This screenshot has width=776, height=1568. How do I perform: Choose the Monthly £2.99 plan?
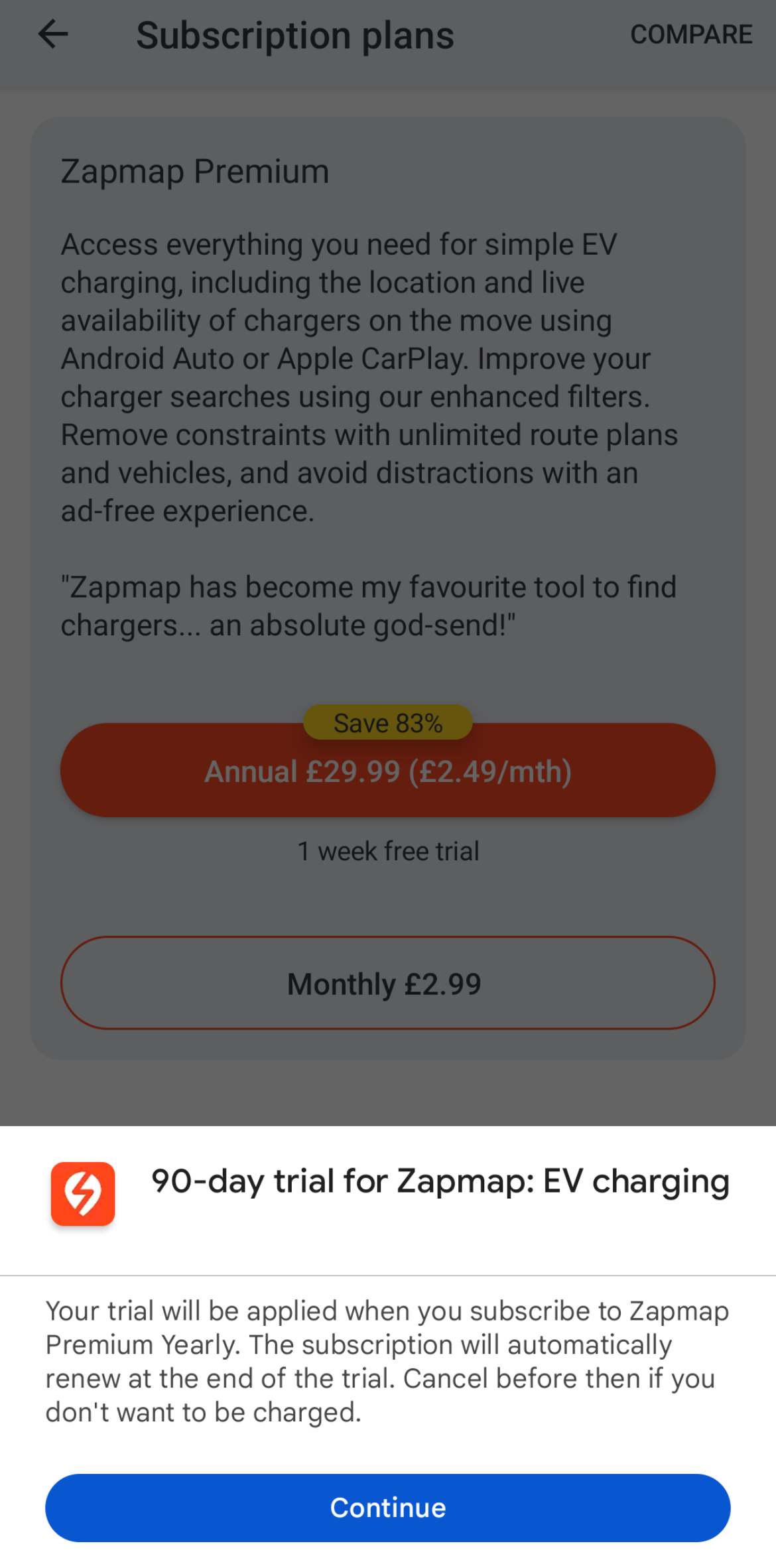(x=387, y=983)
